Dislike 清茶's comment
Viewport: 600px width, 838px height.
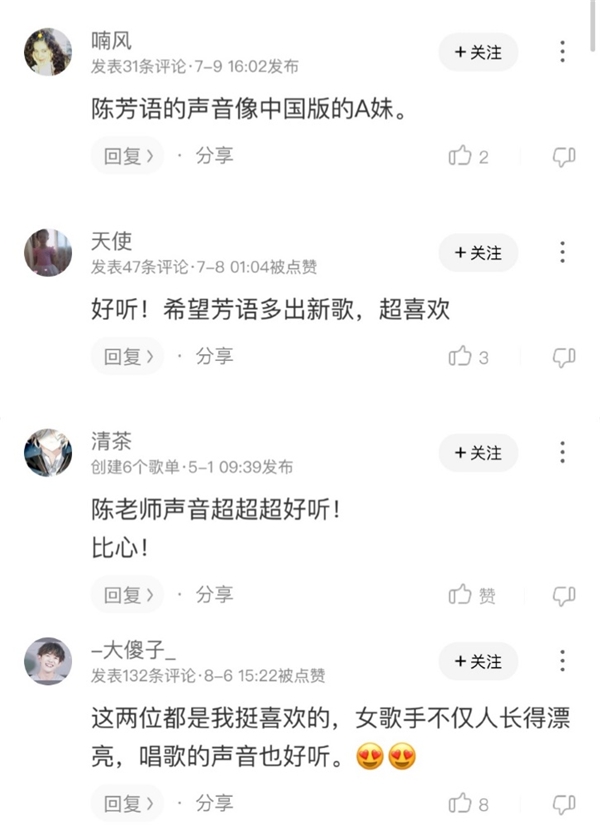(x=564, y=595)
